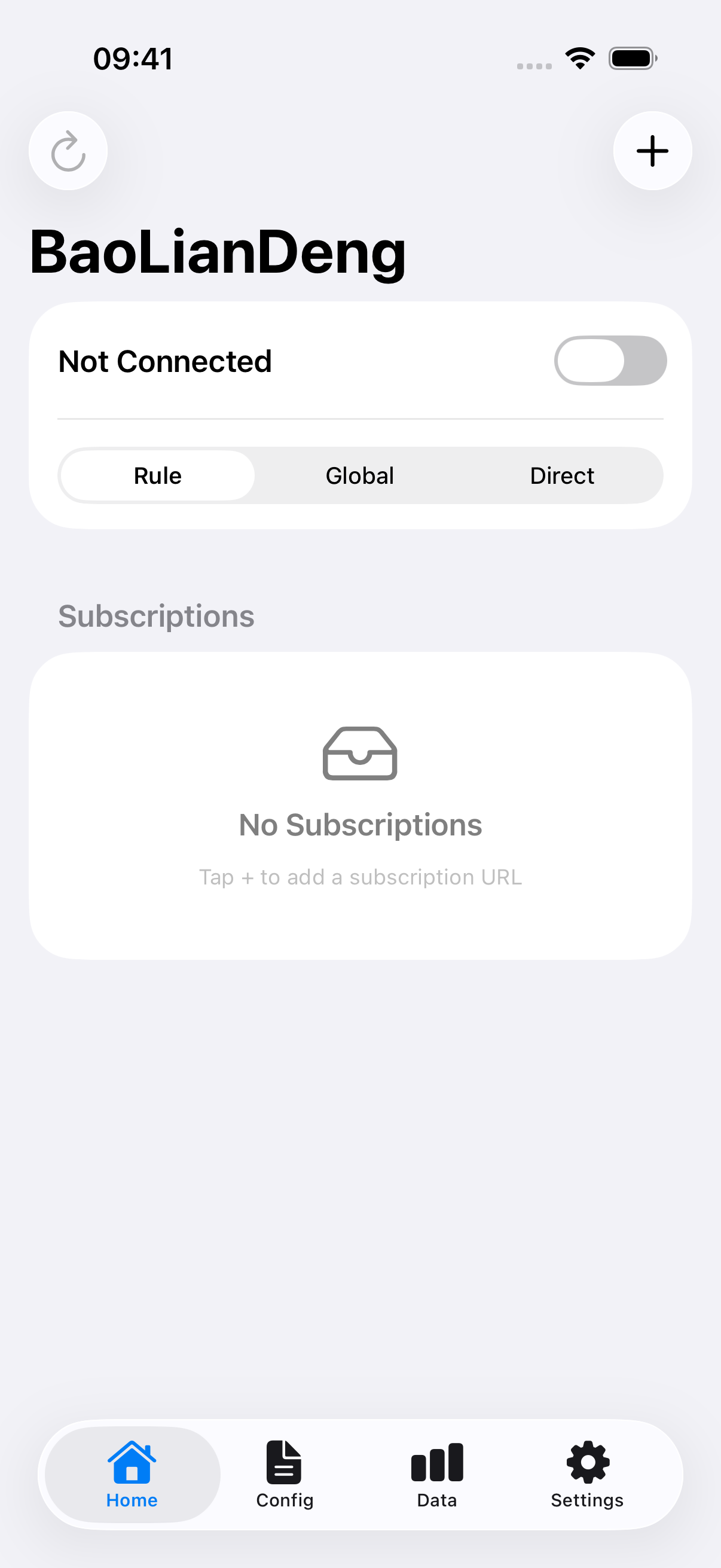Switch to Direct mode
The width and height of the screenshot is (721, 1568).
(562, 475)
